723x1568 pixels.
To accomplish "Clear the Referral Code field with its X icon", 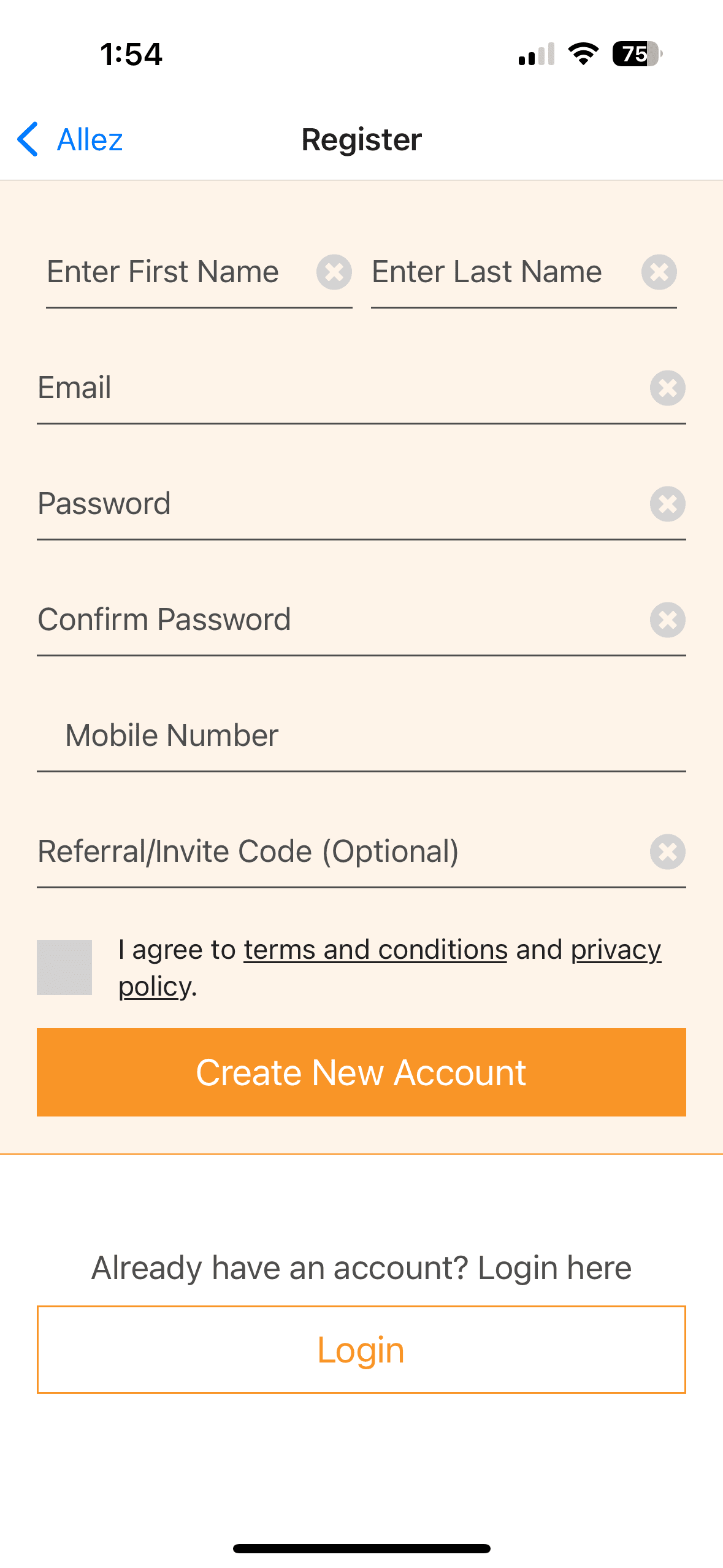I will (x=667, y=851).
